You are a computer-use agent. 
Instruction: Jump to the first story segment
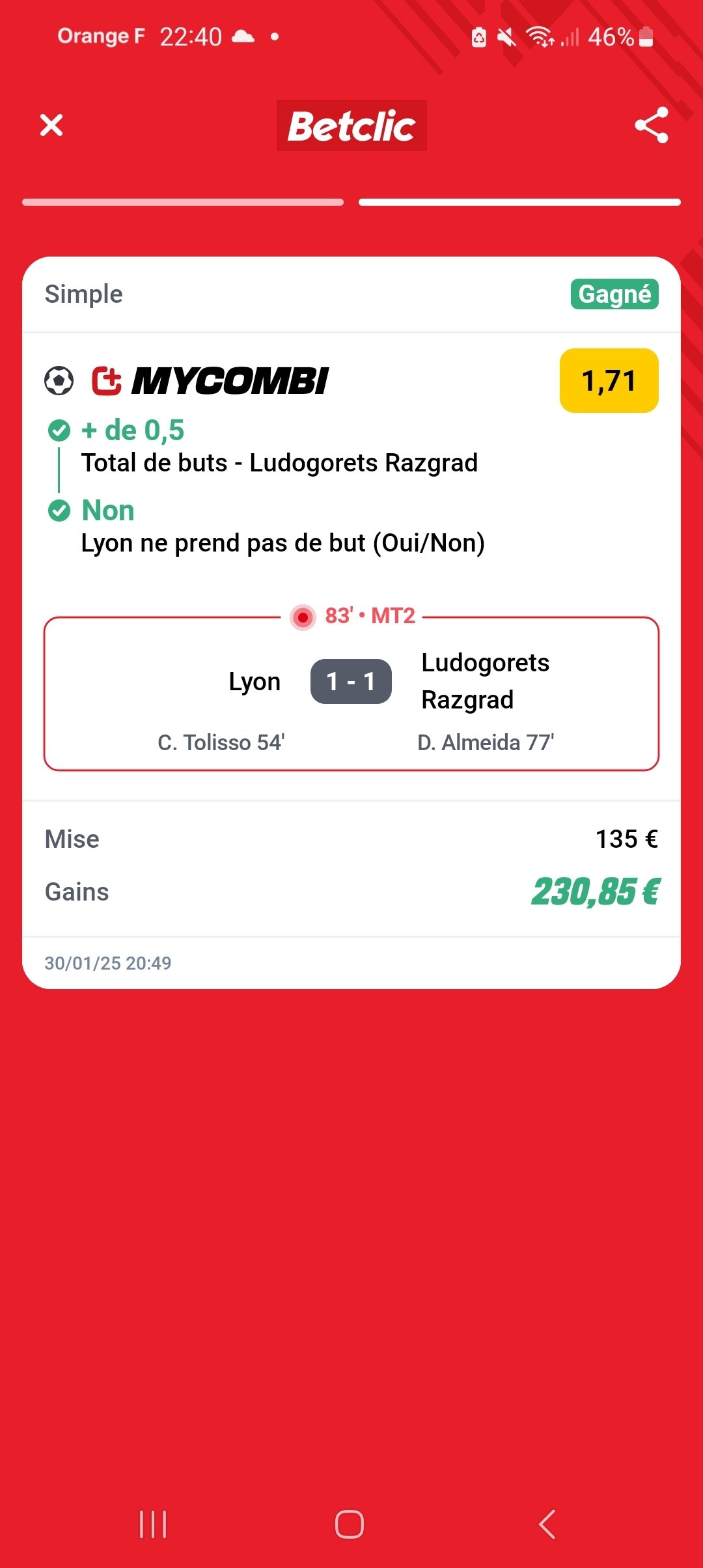pyautogui.click(x=183, y=203)
